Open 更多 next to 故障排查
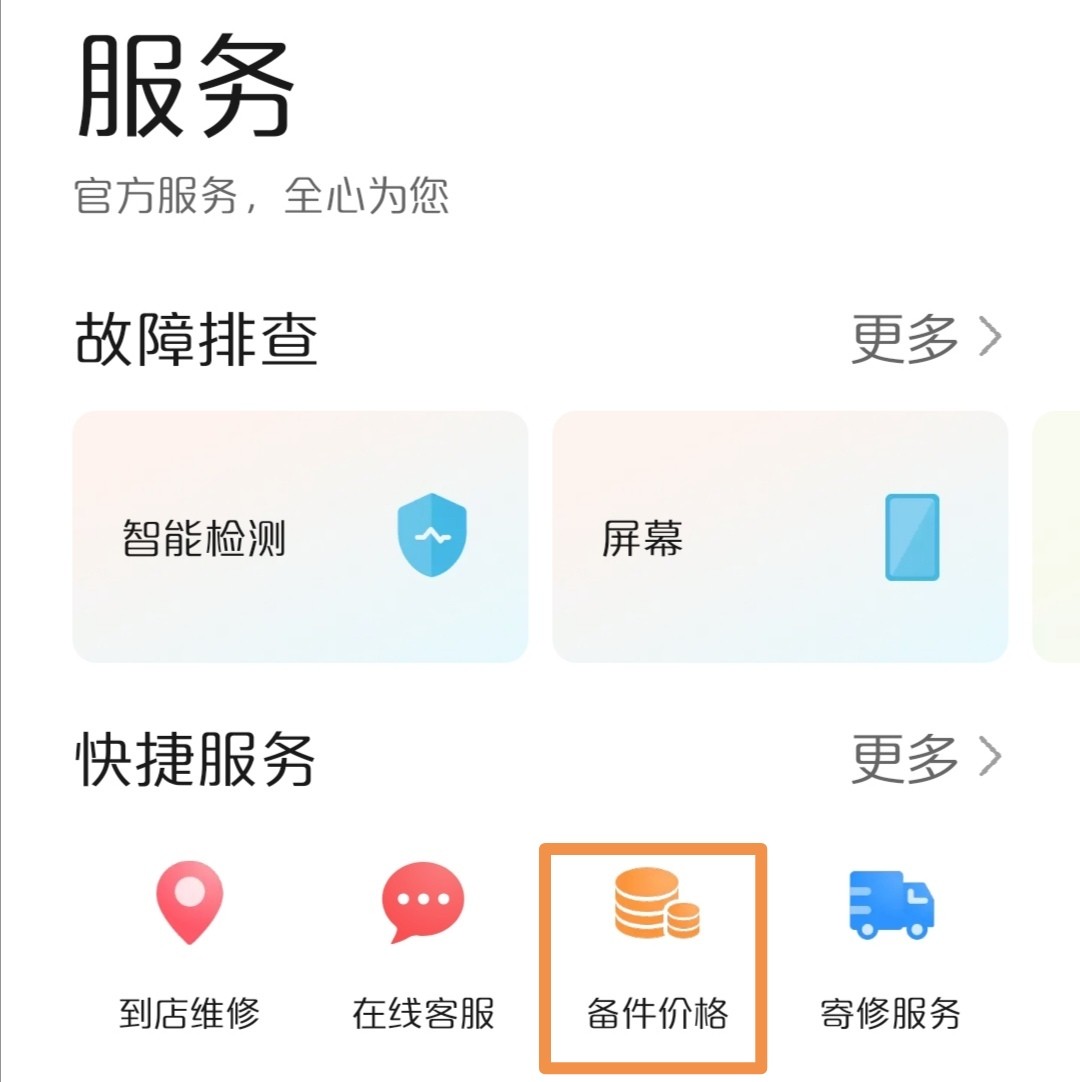 pyautogui.click(x=925, y=339)
